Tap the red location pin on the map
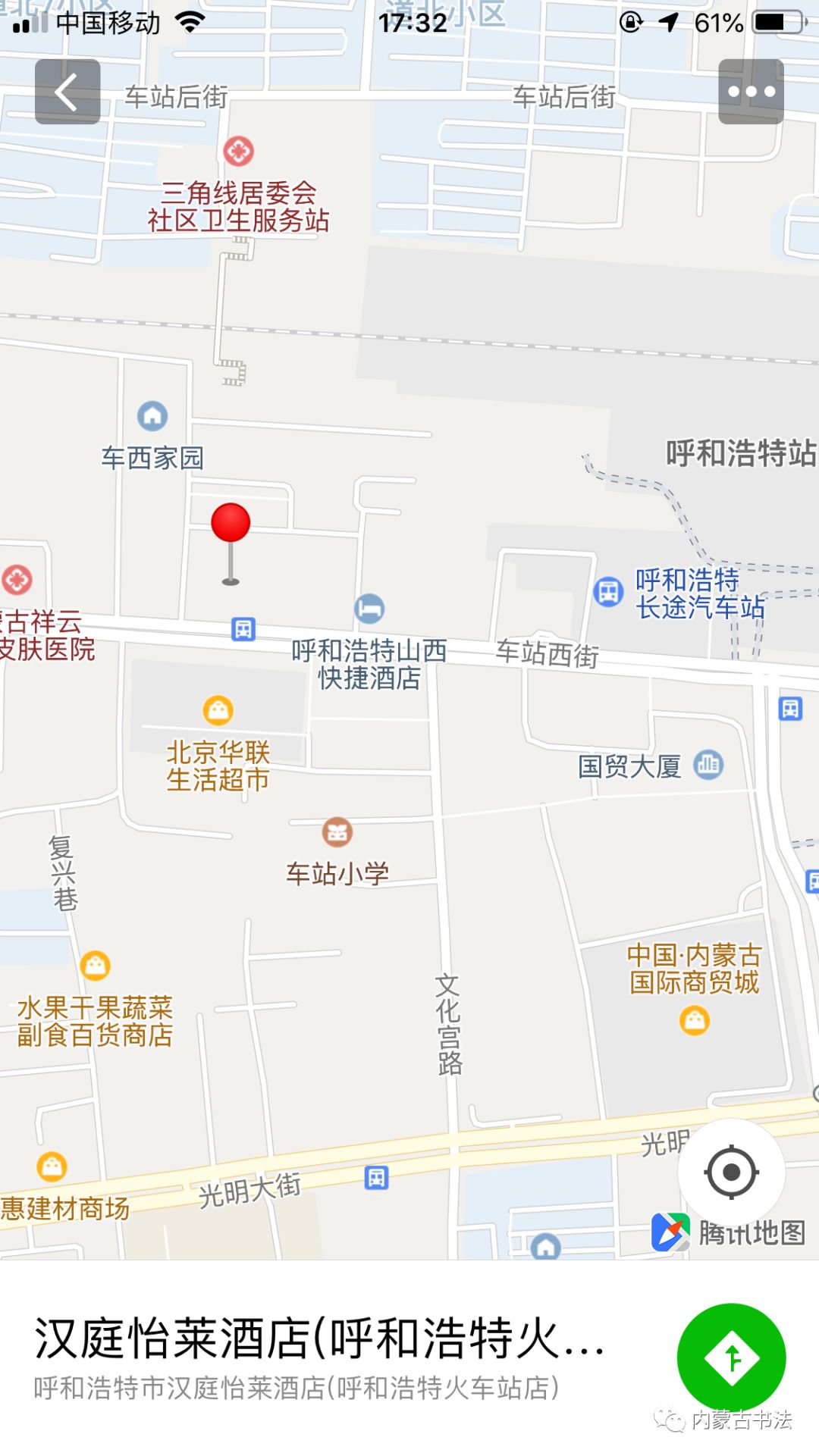Screen dimensions: 819x1456 231,543
